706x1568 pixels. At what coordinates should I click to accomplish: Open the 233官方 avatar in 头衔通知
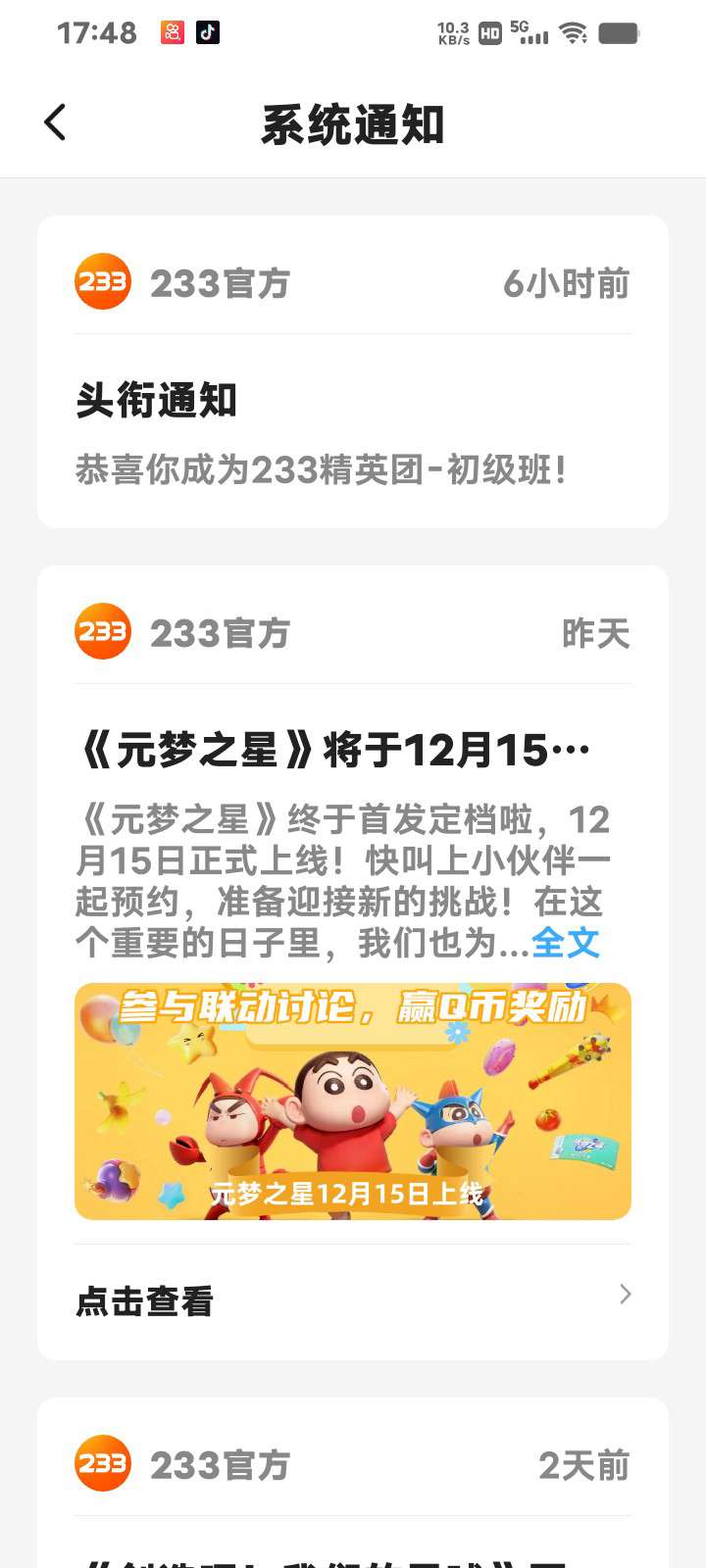point(103,282)
